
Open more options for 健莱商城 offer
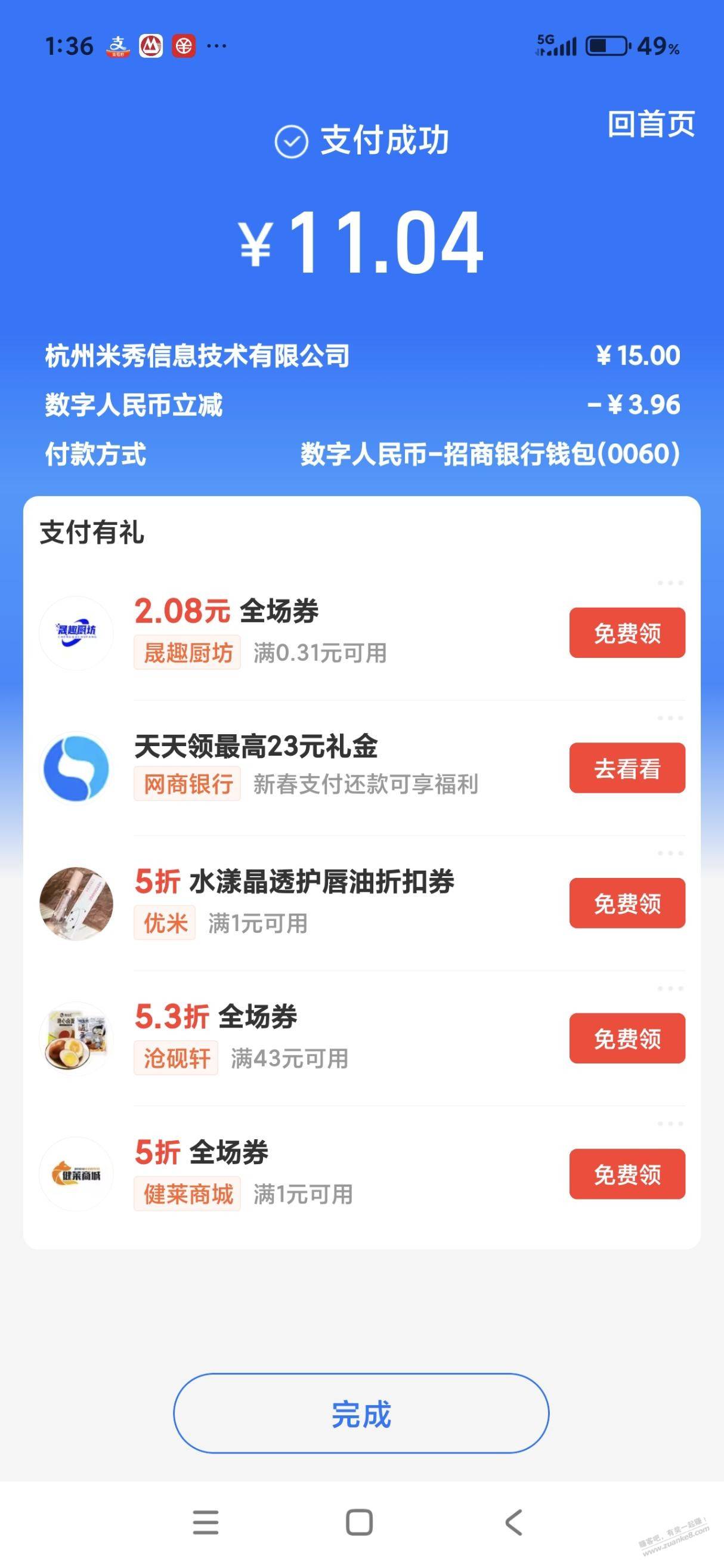670,1124
